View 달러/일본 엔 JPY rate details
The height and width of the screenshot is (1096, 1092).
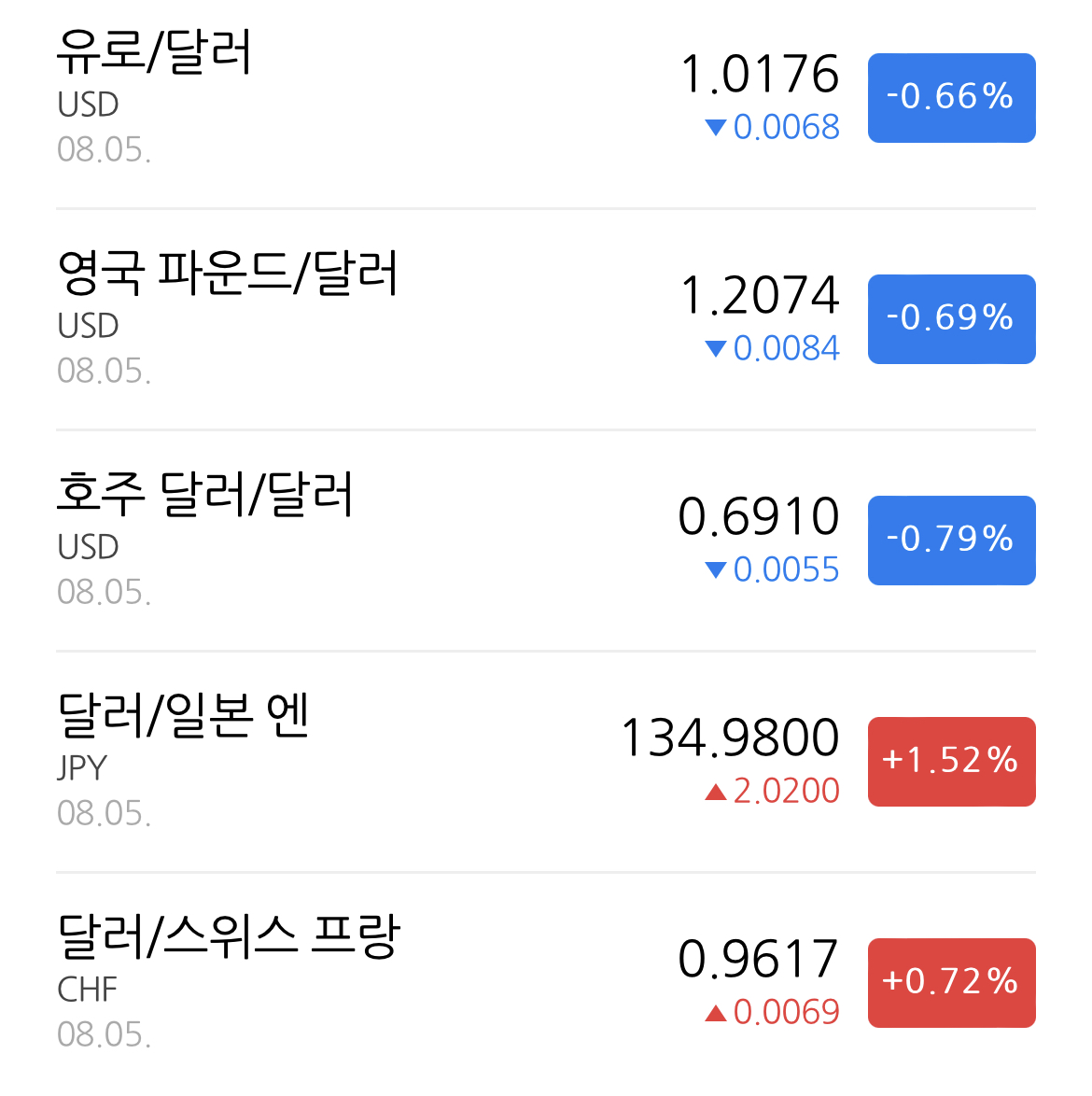click(x=546, y=762)
